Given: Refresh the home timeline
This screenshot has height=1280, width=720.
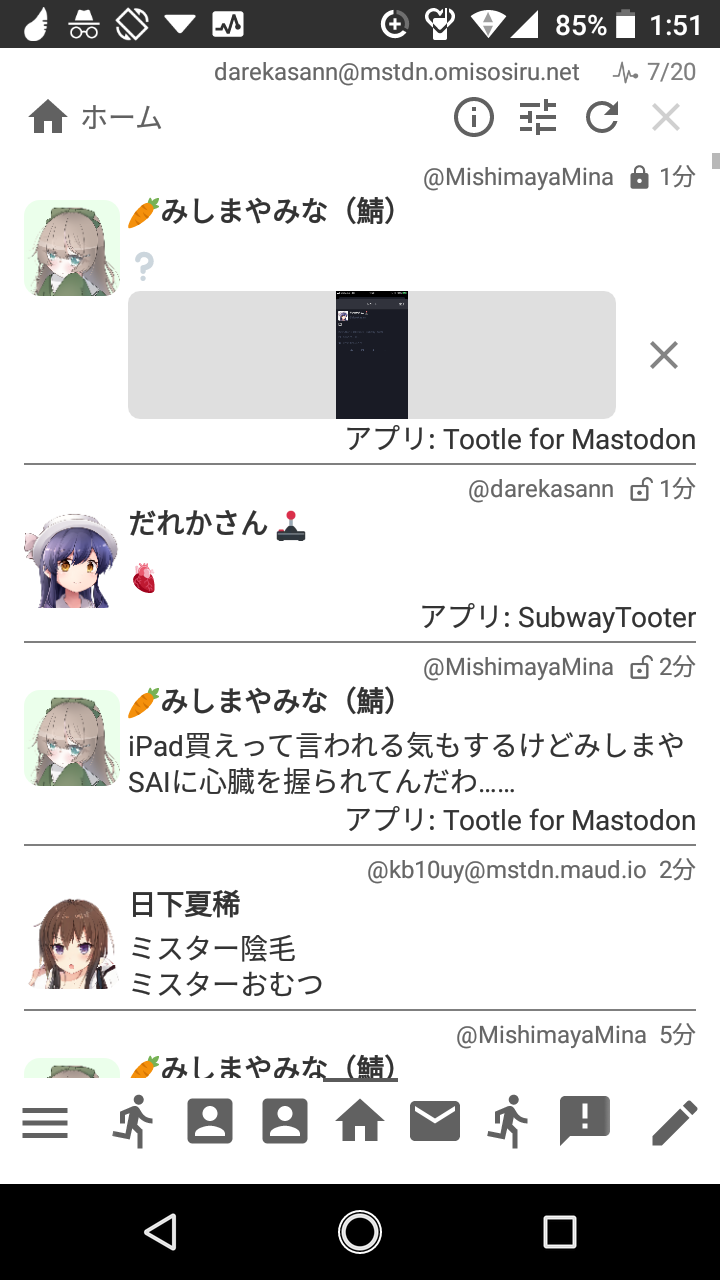Looking at the screenshot, I should [x=602, y=118].
